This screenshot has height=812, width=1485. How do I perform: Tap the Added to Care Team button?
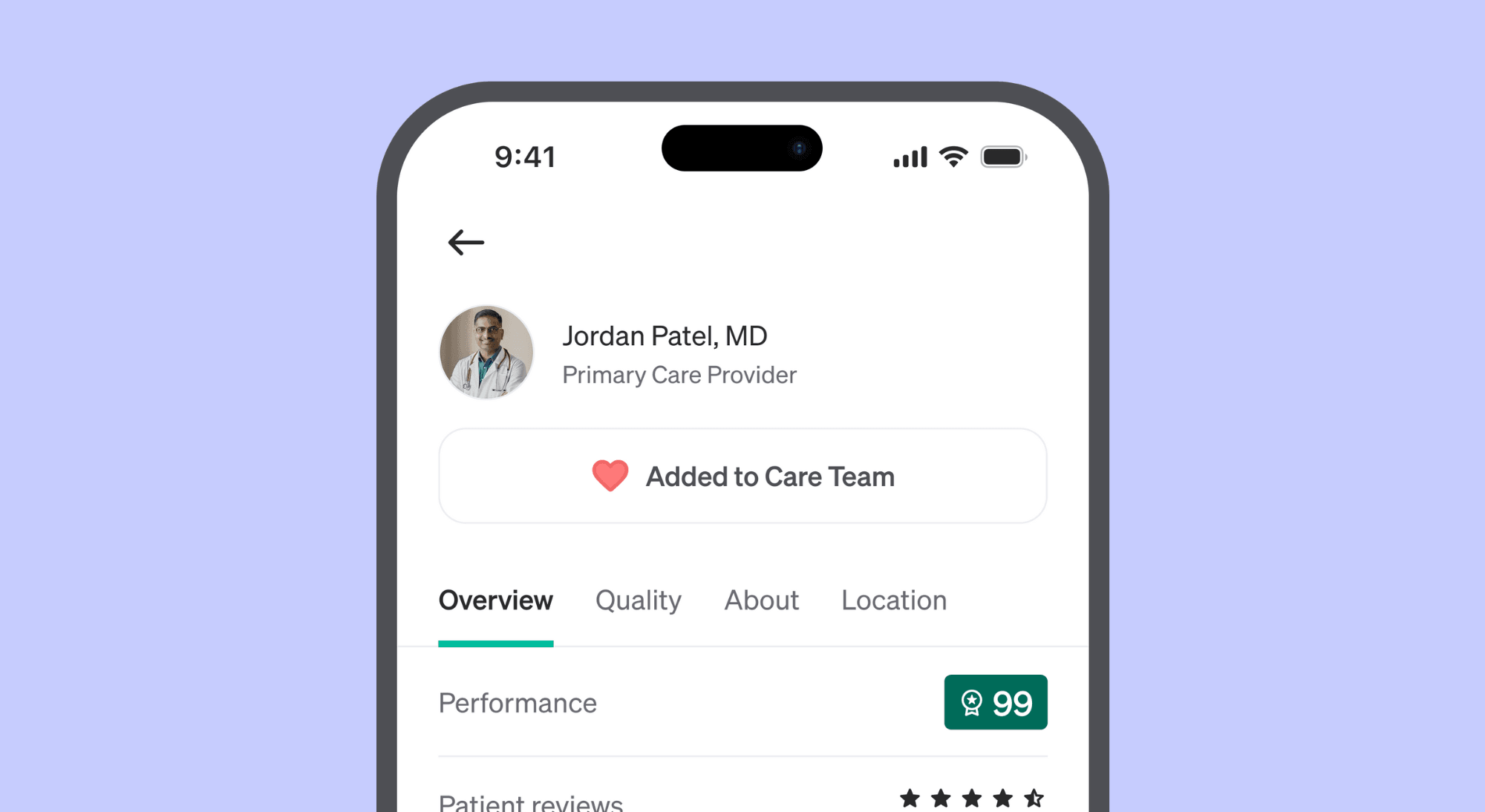tap(742, 476)
